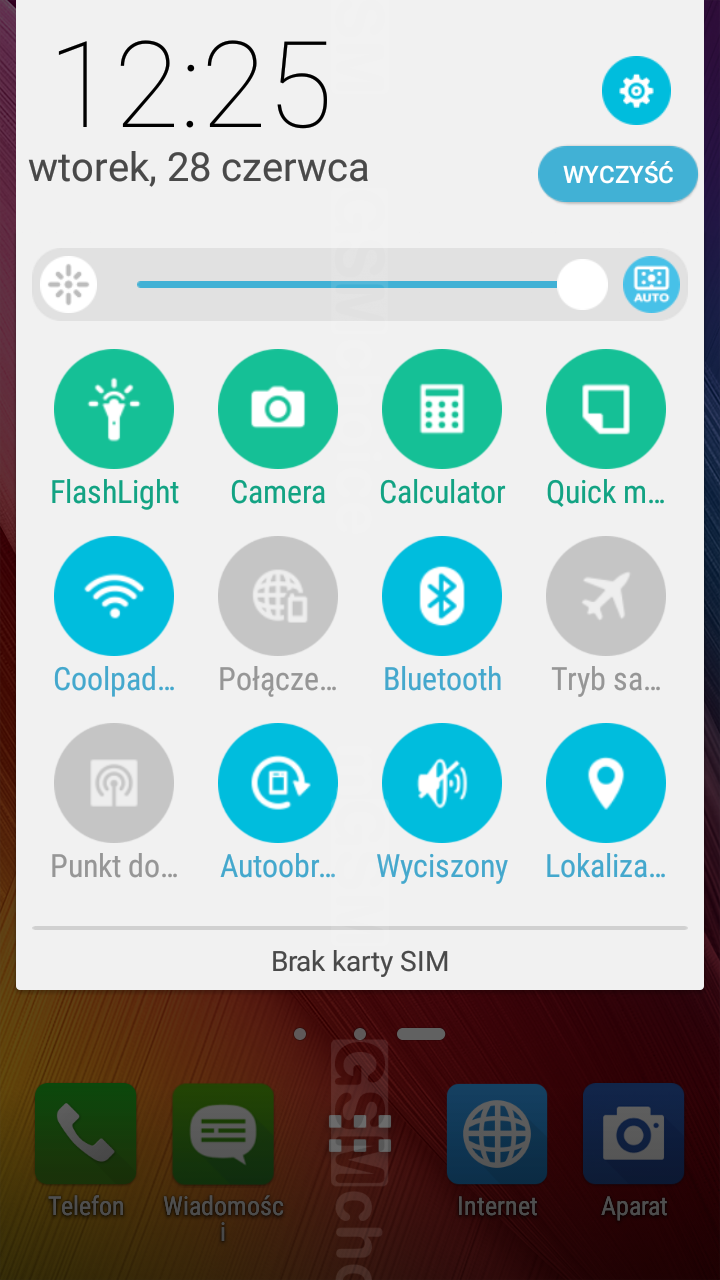Open the Quick memo shortcut
The height and width of the screenshot is (1280, 720).
[606, 409]
